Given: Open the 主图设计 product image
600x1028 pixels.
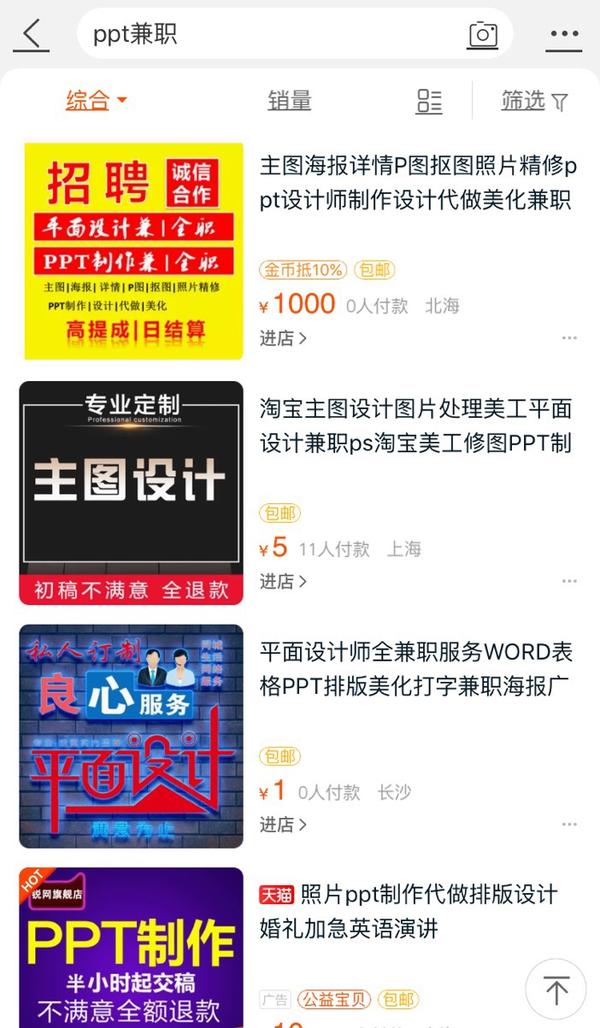Looking at the screenshot, I should [x=131, y=493].
